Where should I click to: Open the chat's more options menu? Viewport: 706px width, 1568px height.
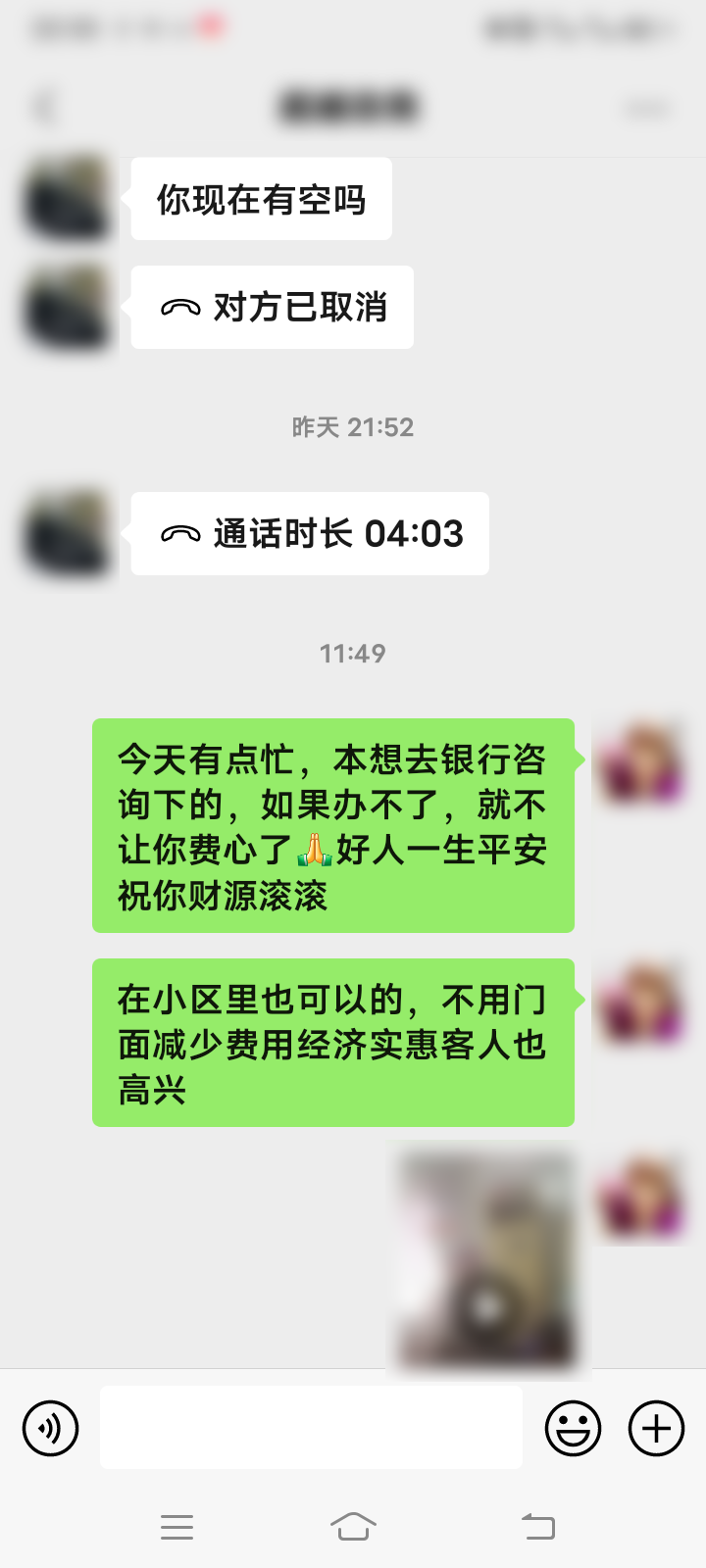click(x=647, y=107)
